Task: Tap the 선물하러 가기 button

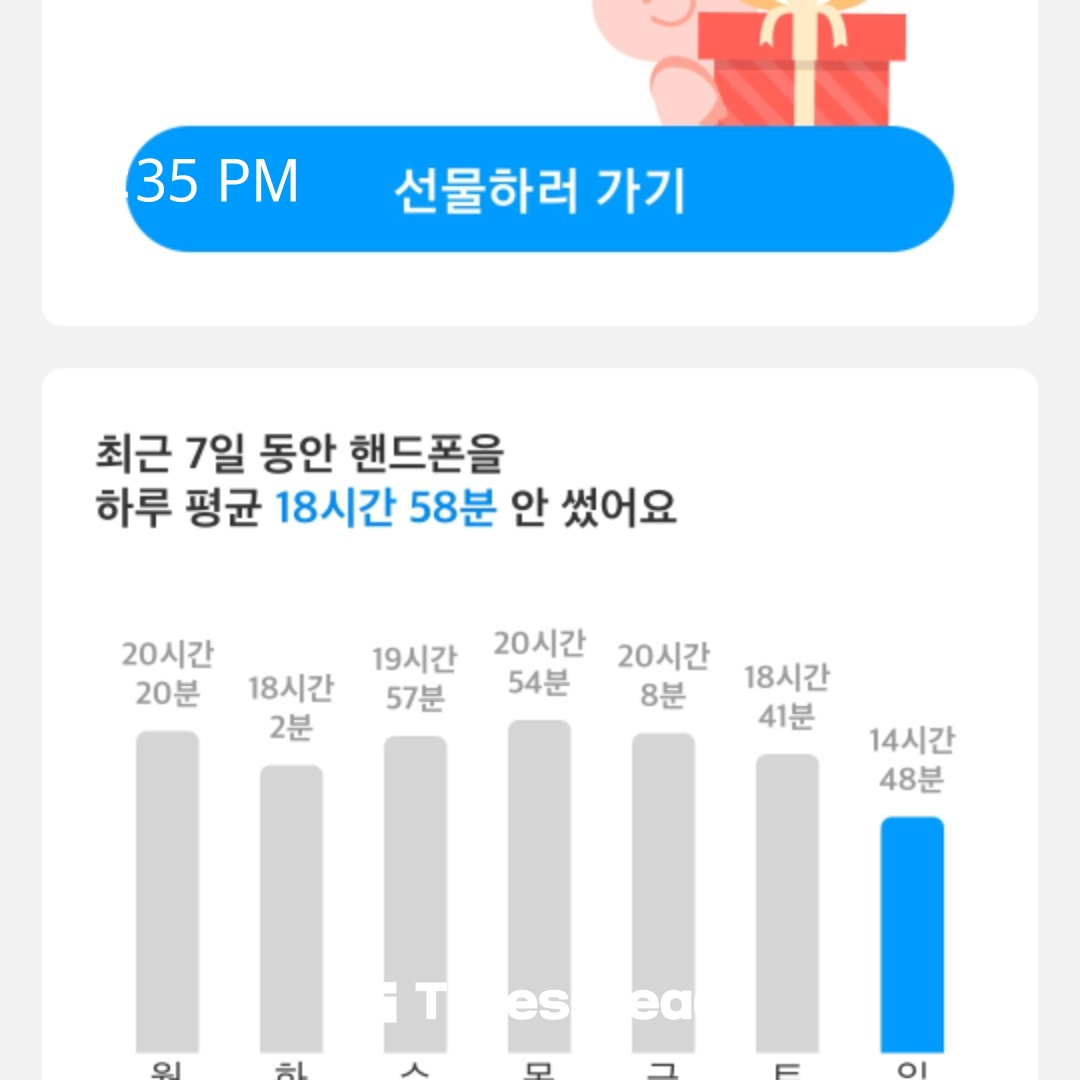Action: pos(540,189)
